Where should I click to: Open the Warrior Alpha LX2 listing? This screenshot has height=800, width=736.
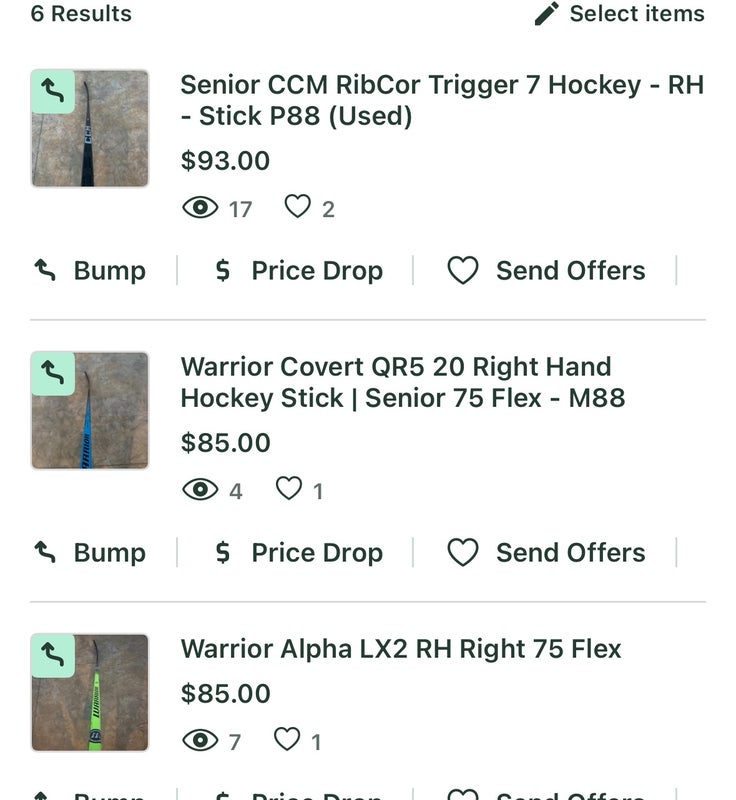(x=400, y=649)
